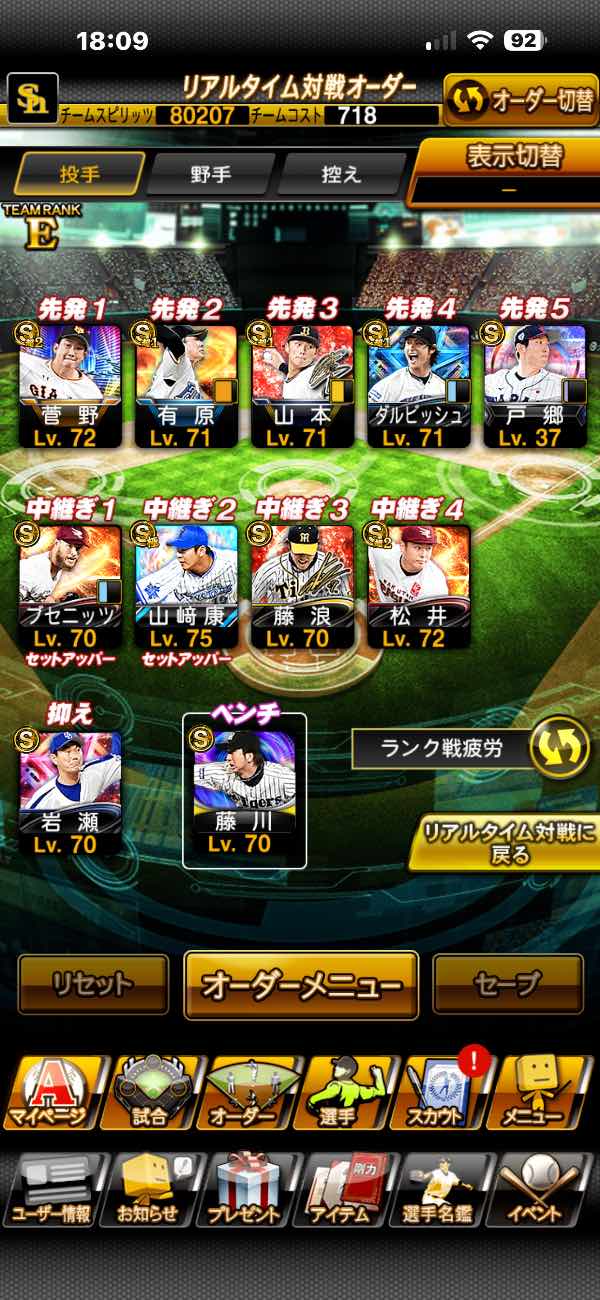This screenshot has height=1300, width=600.
Task: Toggle the ランク戦疲労 switch button
Action: [558, 750]
